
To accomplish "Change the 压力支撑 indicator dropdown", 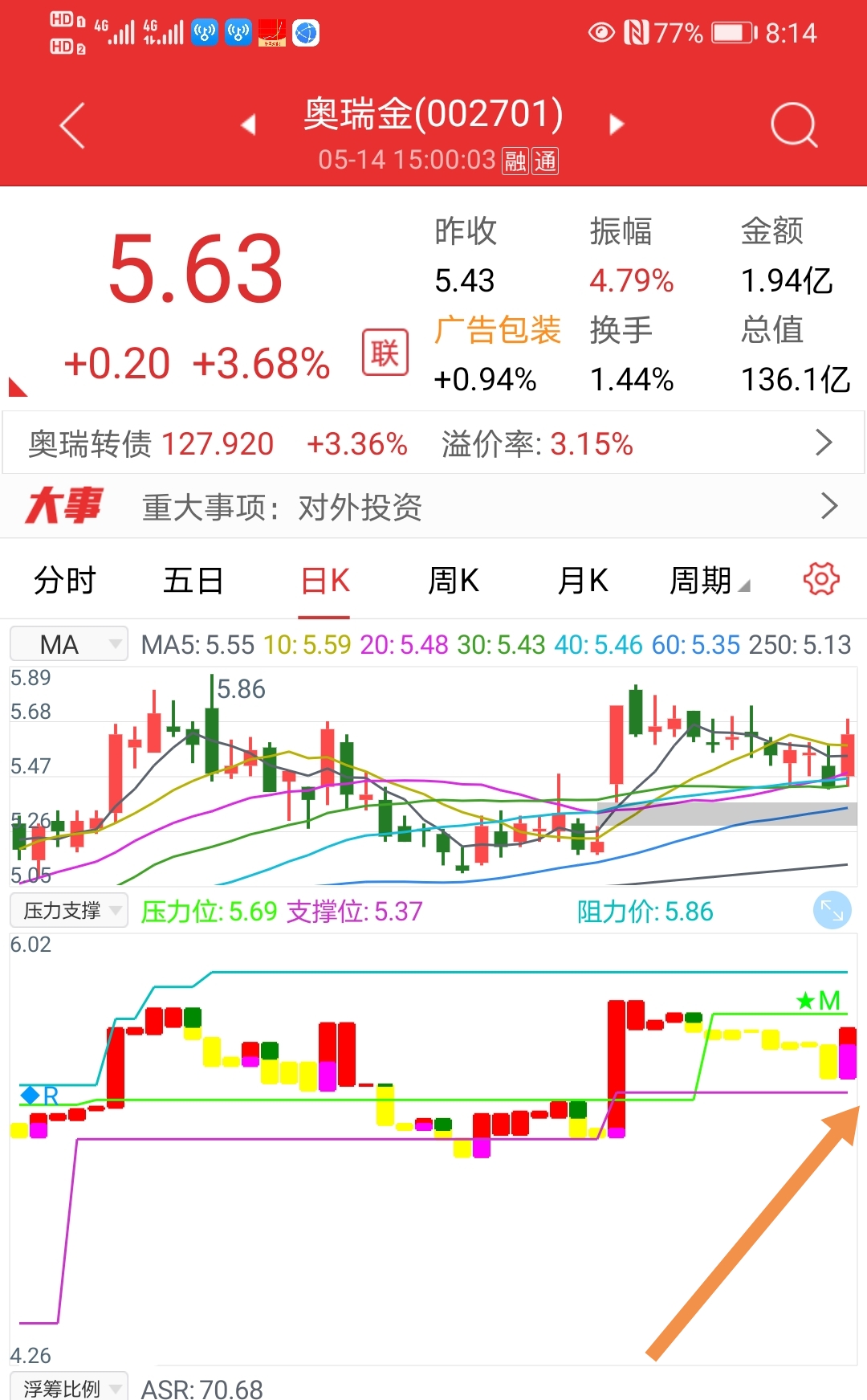I will click(x=69, y=911).
